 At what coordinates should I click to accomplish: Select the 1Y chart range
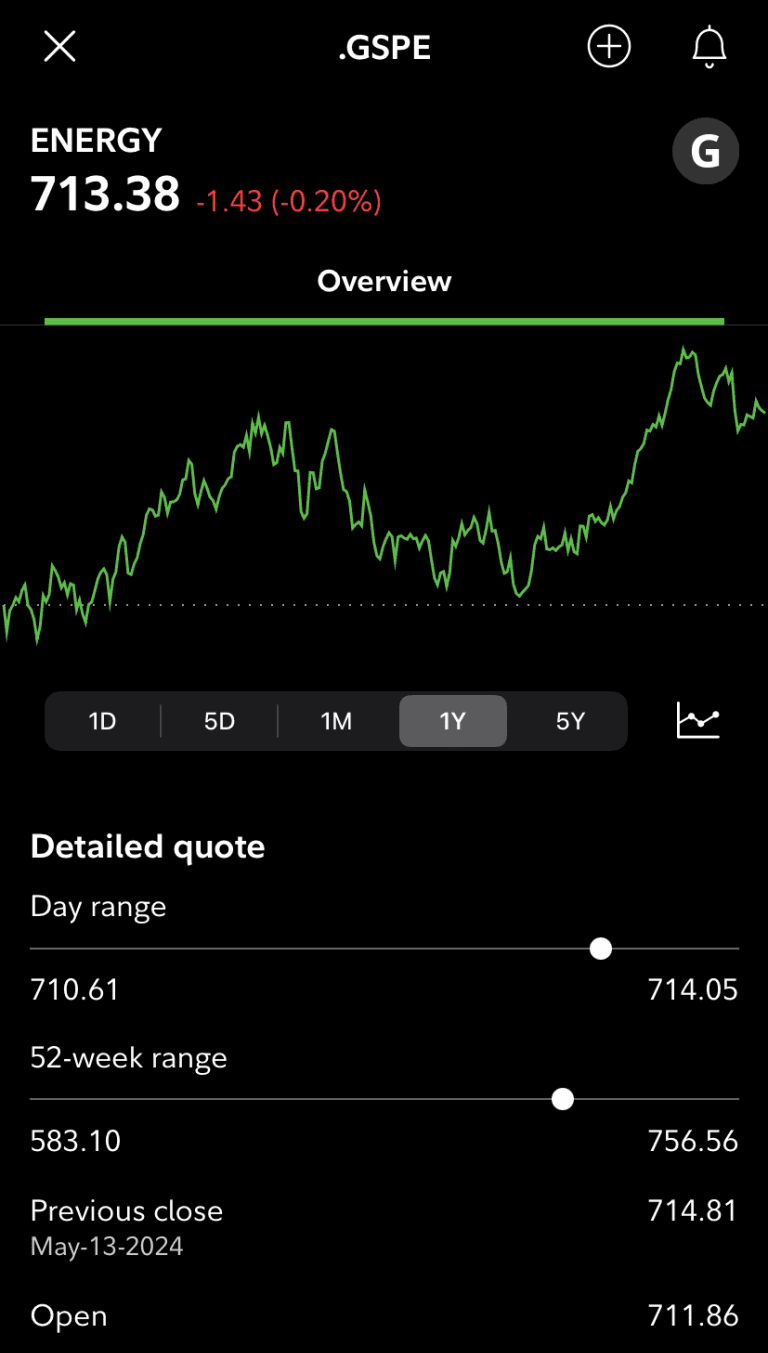tap(453, 721)
